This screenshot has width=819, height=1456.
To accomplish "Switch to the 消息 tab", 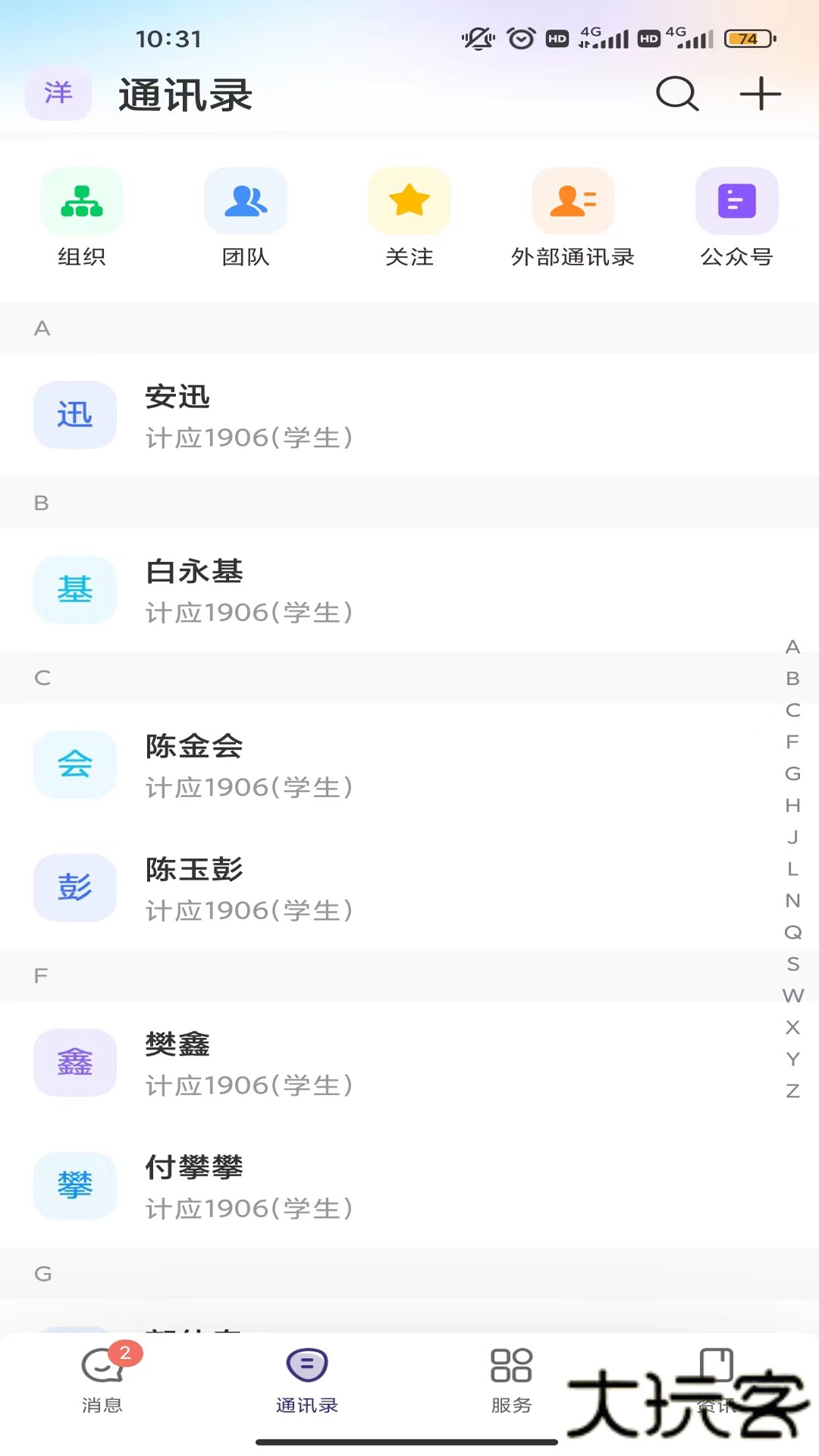I will [102, 1380].
